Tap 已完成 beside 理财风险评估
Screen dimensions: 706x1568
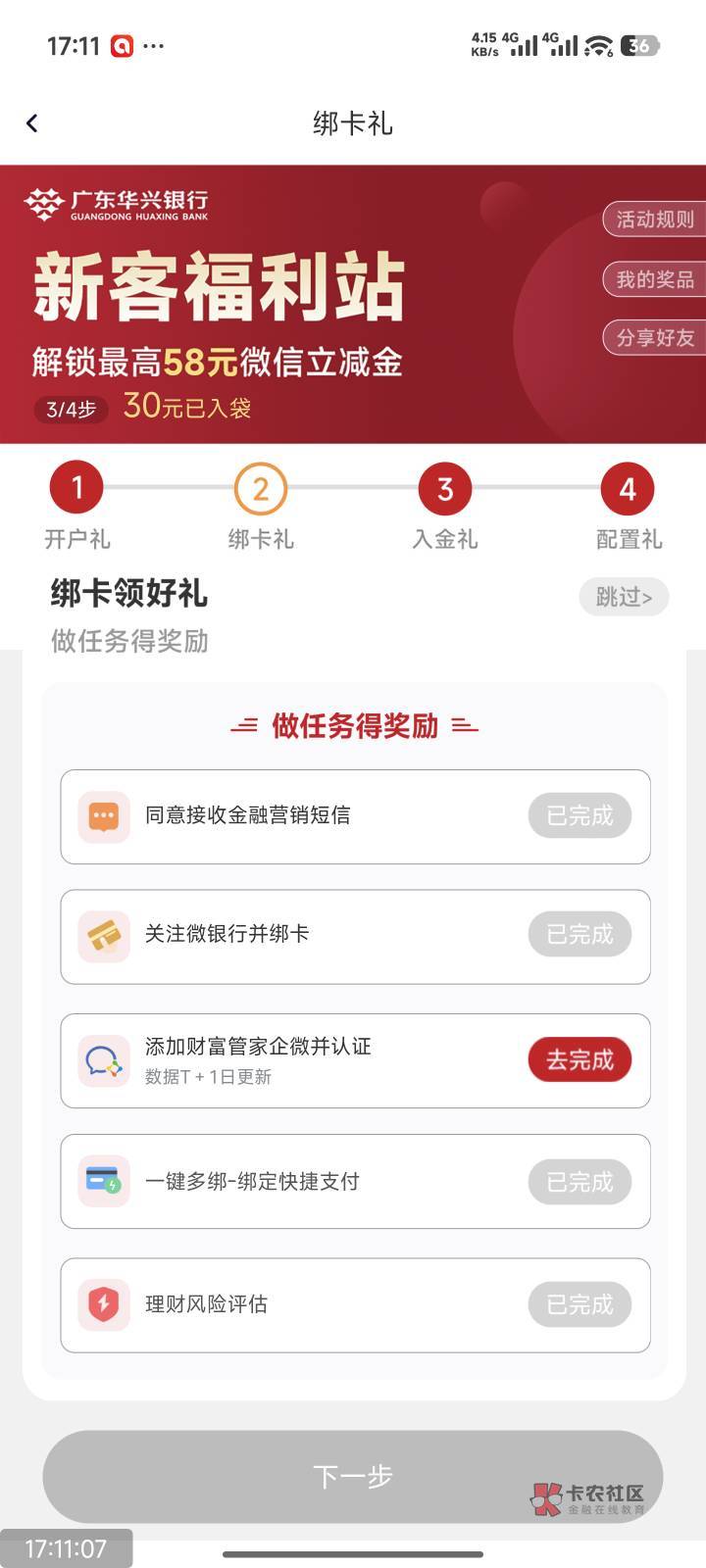pos(580,1305)
